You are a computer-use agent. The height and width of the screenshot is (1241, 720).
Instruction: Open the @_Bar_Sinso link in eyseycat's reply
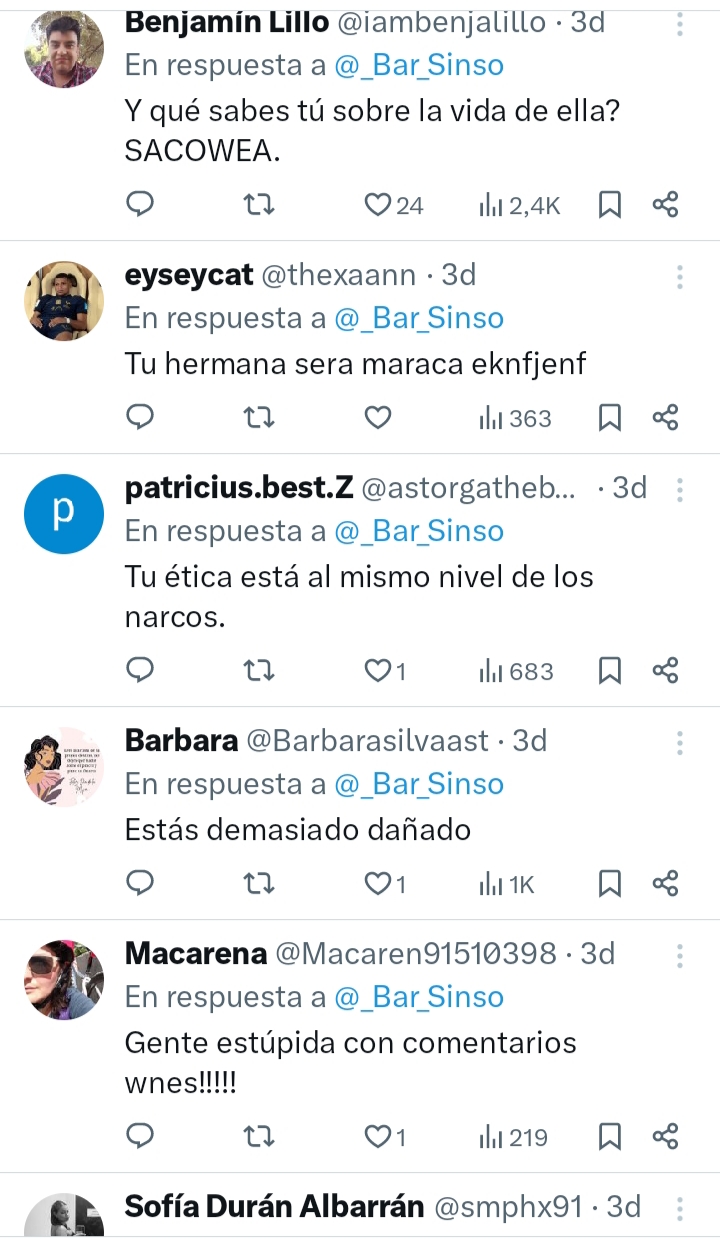(x=419, y=318)
